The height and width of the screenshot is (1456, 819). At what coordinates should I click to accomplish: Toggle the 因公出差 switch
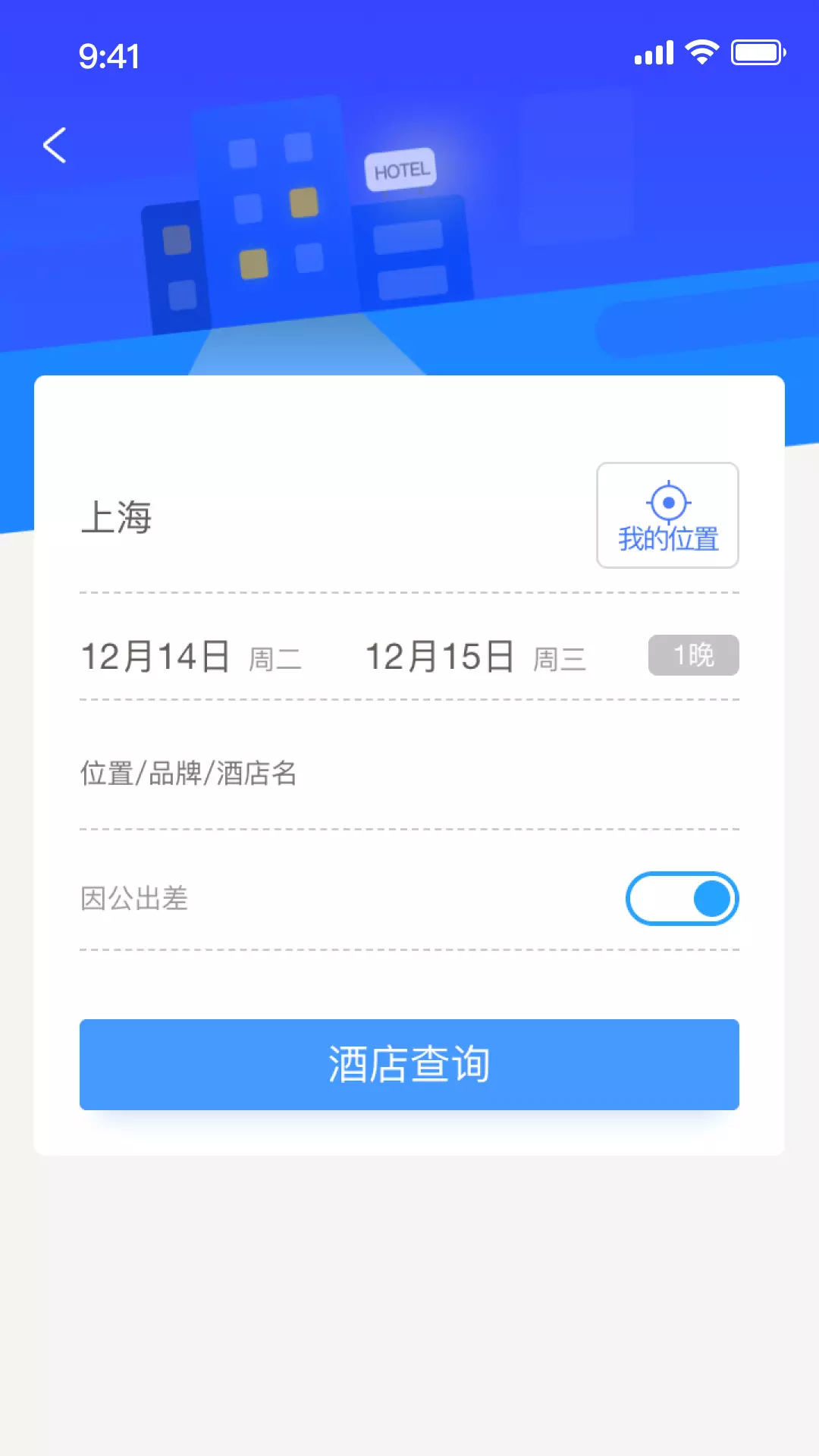point(682,899)
